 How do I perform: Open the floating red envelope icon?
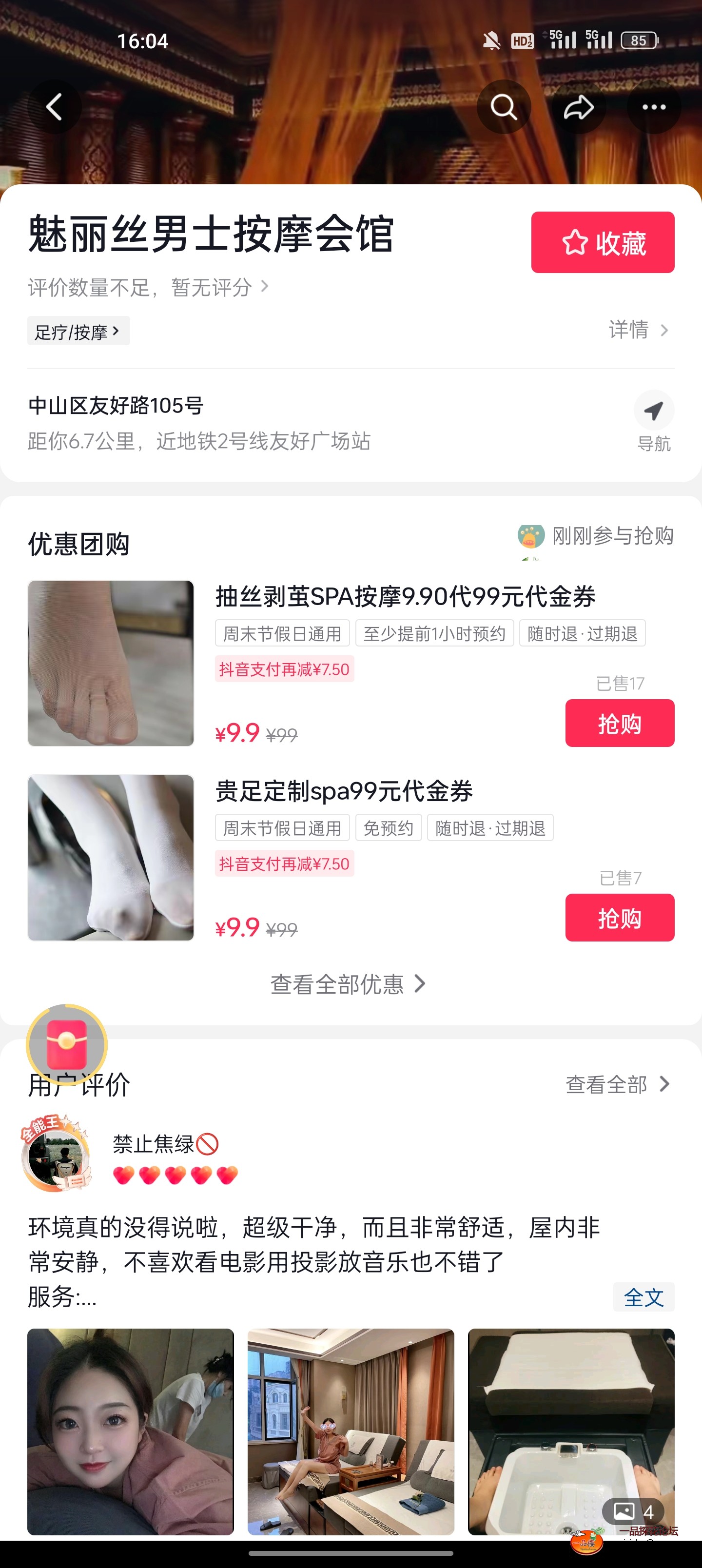(x=66, y=1044)
